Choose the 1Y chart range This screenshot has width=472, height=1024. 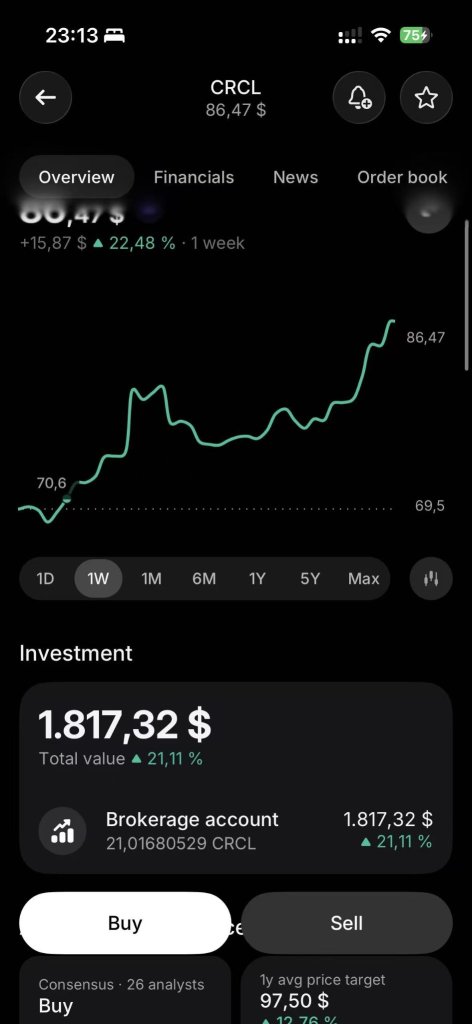tap(257, 579)
